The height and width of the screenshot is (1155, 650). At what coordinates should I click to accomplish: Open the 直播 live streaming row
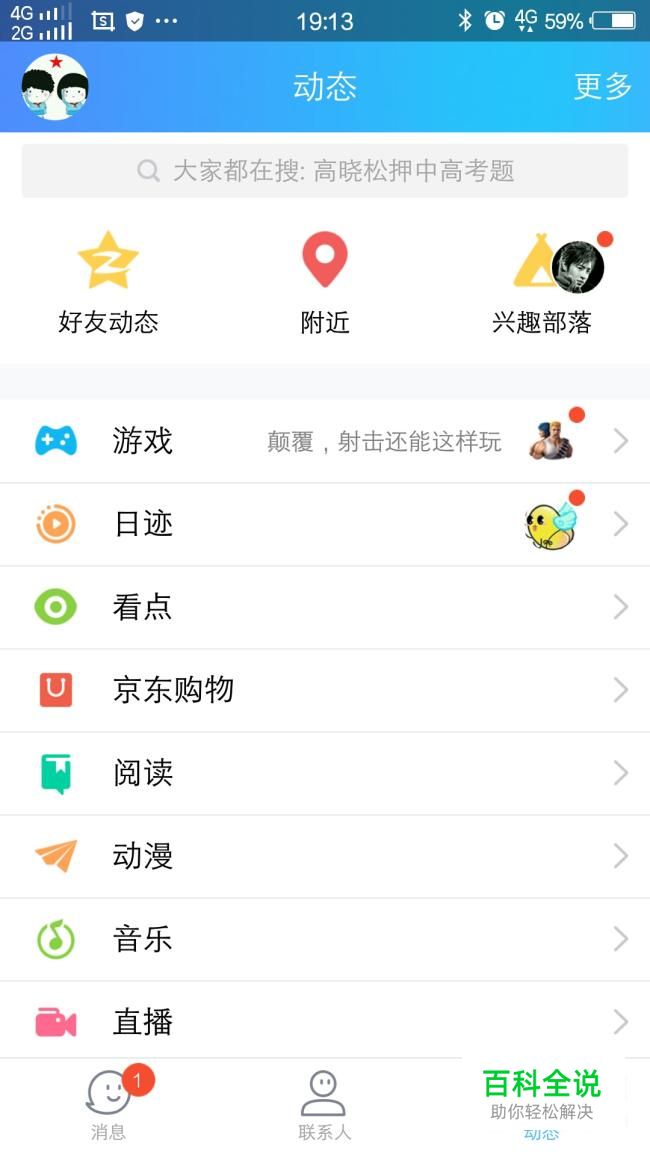point(325,1022)
